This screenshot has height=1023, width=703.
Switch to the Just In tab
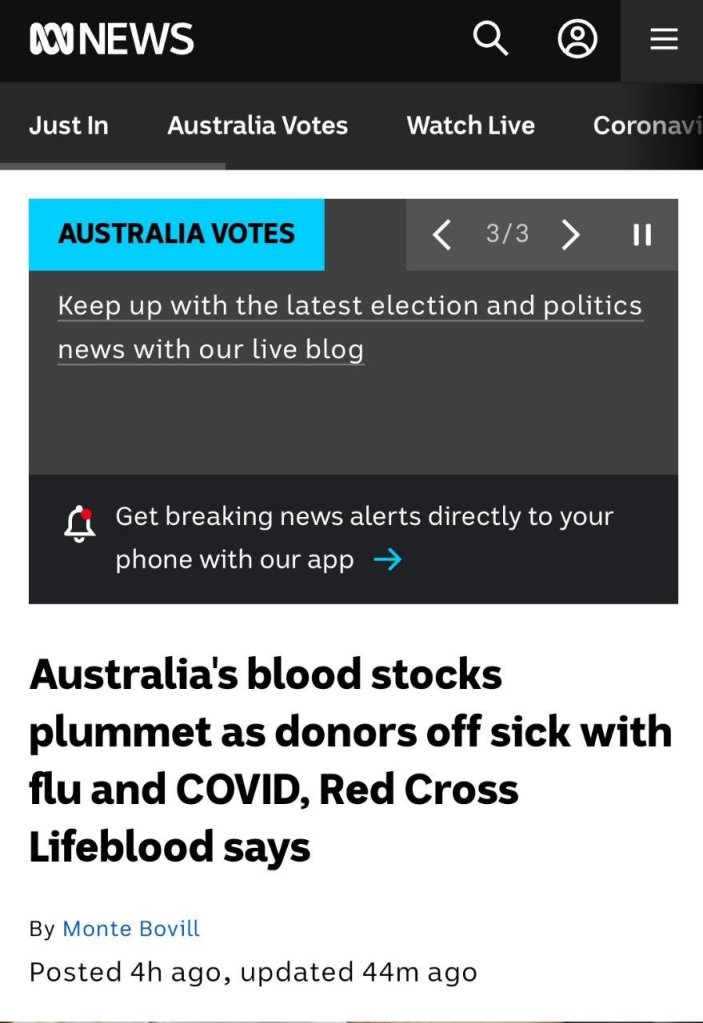68,126
